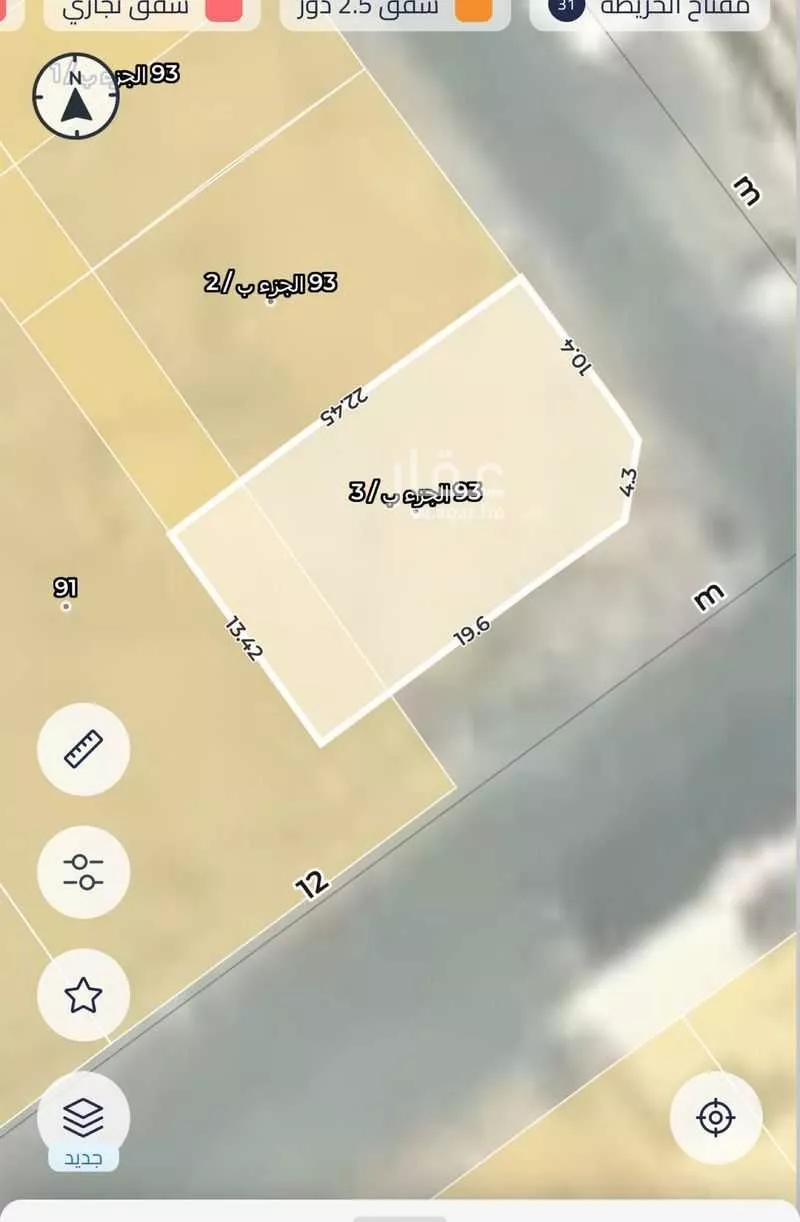Tap the star favorites button
This screenshot has width=800, height=1222.
tap(84, 995)
